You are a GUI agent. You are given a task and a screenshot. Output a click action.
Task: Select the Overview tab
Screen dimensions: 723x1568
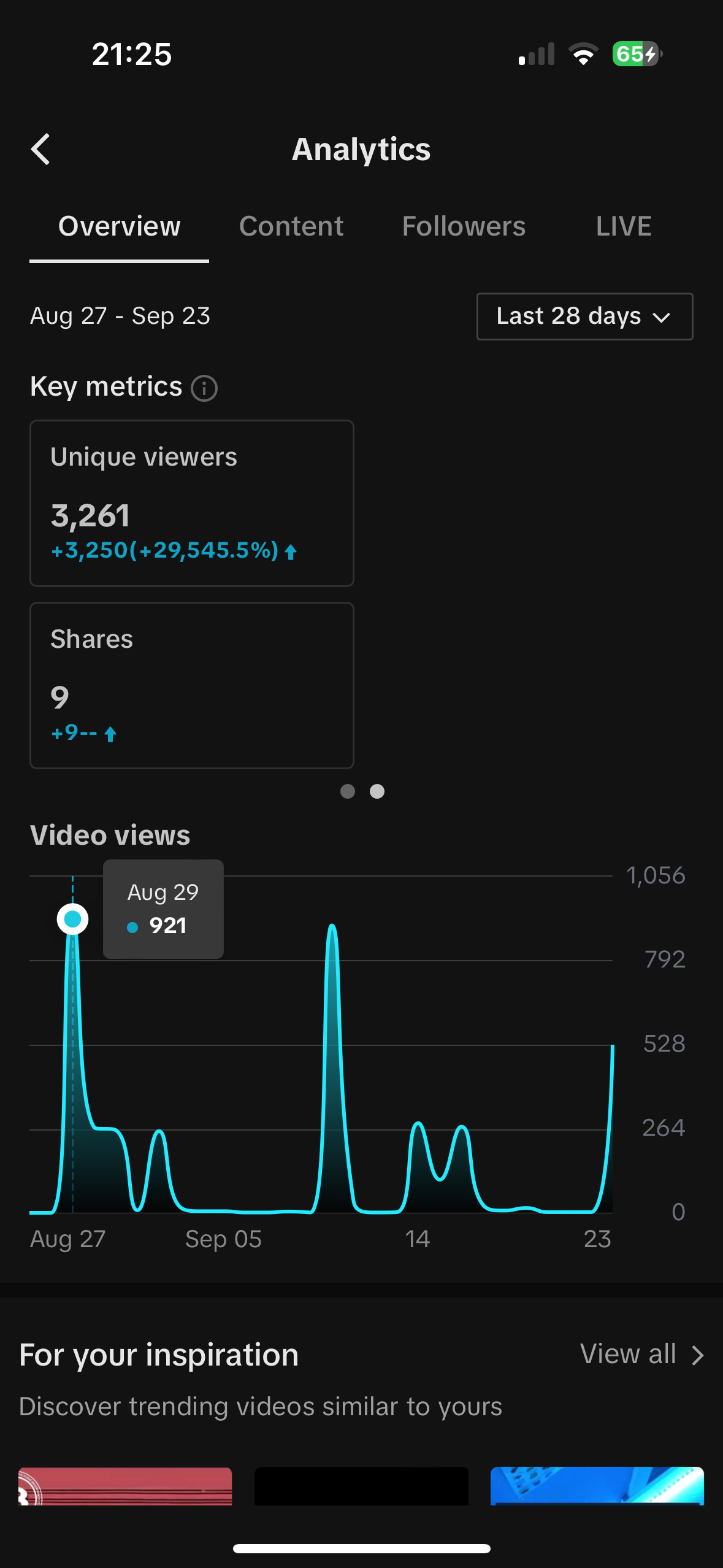pos(120,226)
